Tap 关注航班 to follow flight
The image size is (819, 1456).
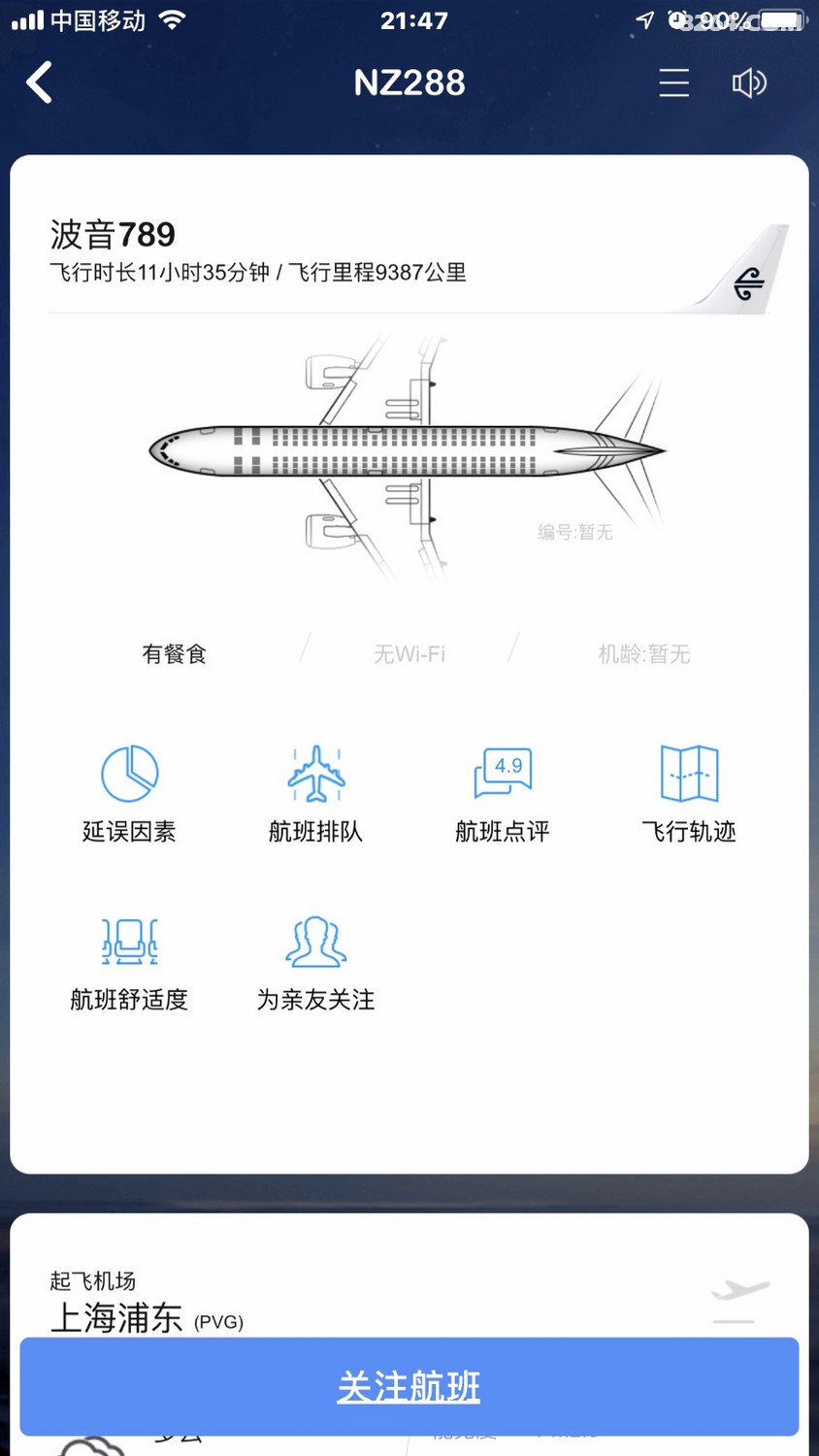pyautogui.click(x=409, y=1387)
